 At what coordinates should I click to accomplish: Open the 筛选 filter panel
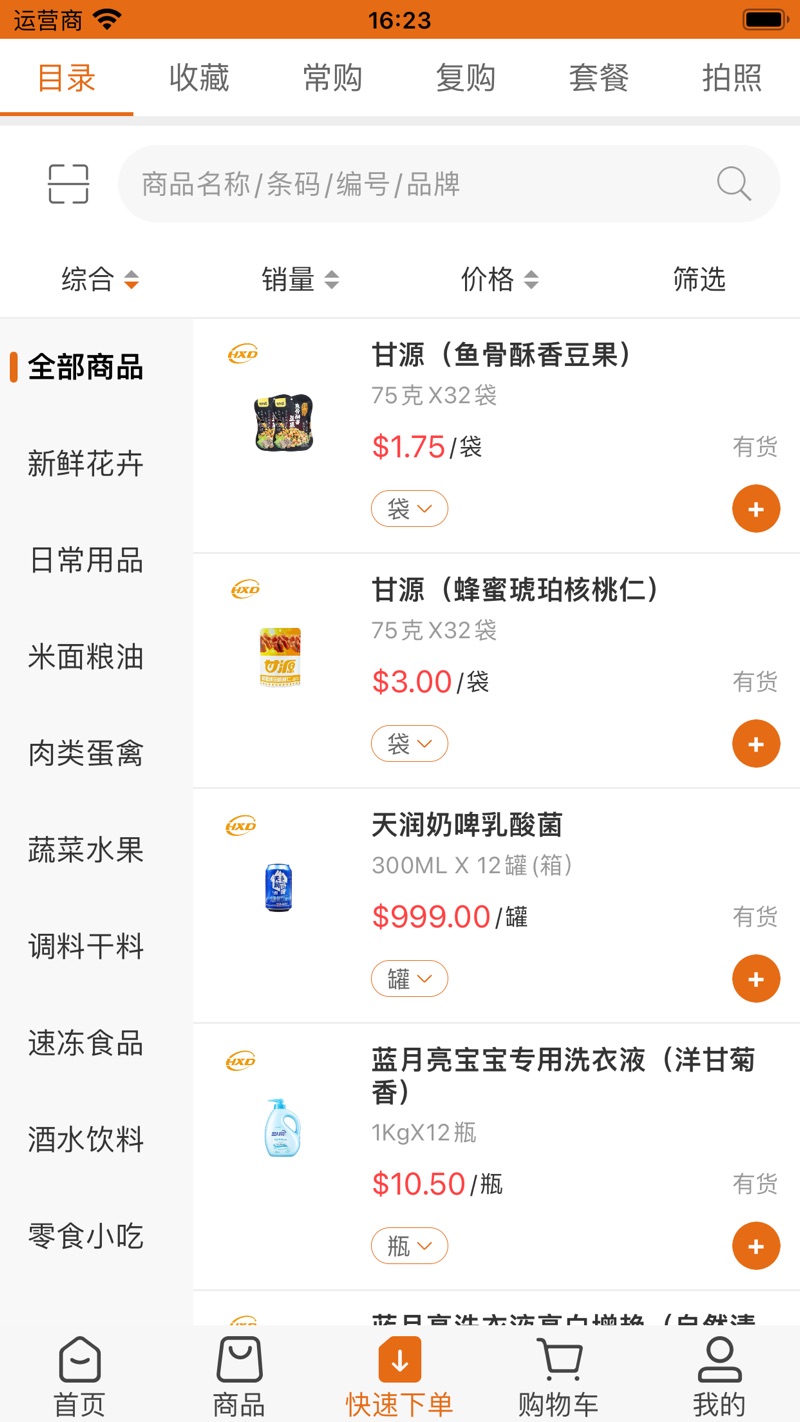[x=700, y=280]
